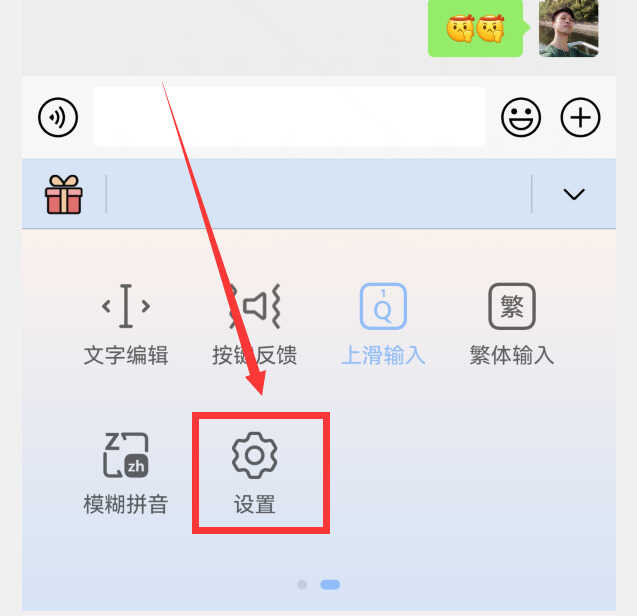Enable 繁体输入 traditional Chinese input
Viewport: 637px width, 616px height.
[511, 324]
